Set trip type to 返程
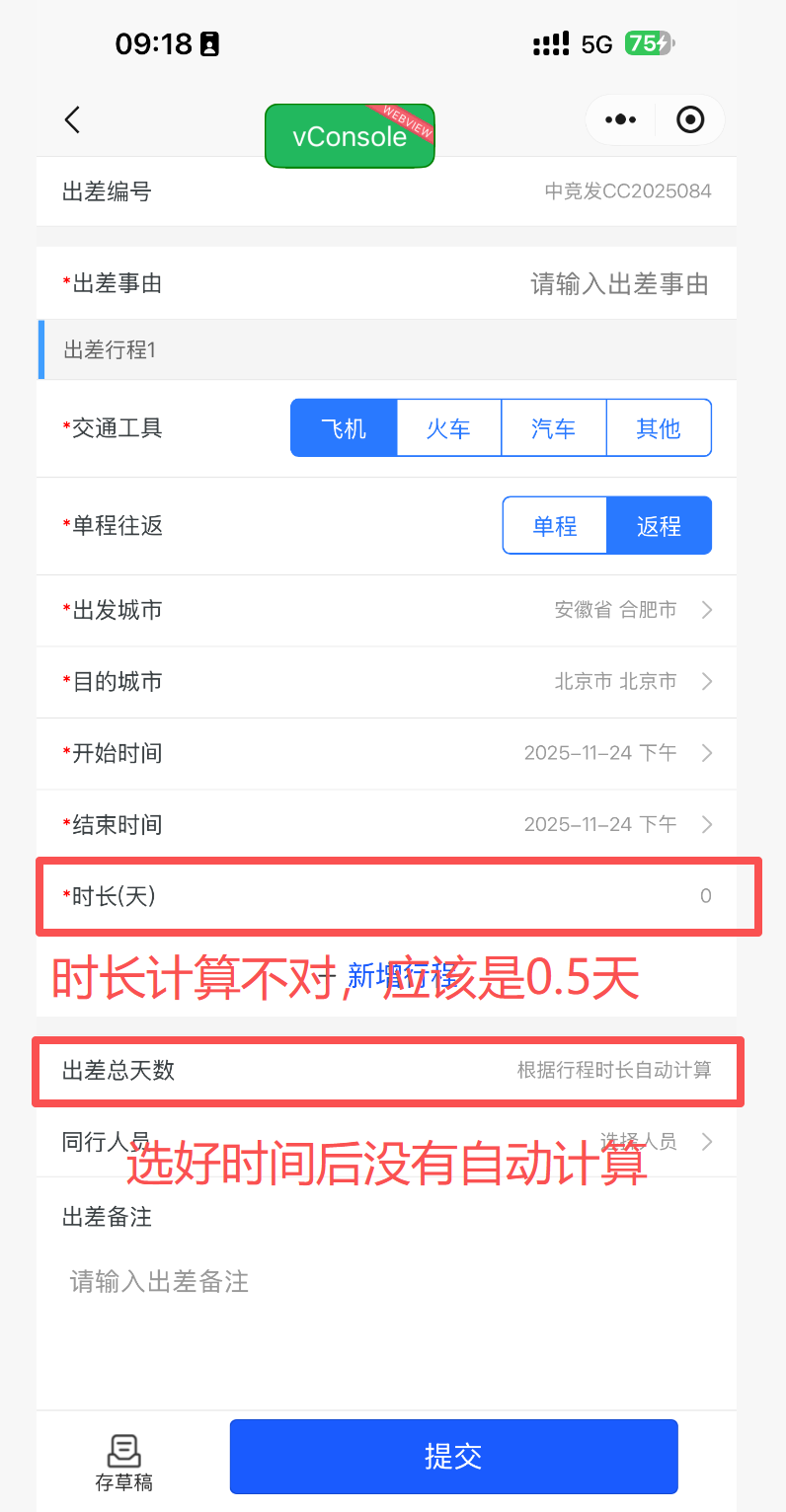The height and width of the screenshot is (1512, 786). click(659, 526)
